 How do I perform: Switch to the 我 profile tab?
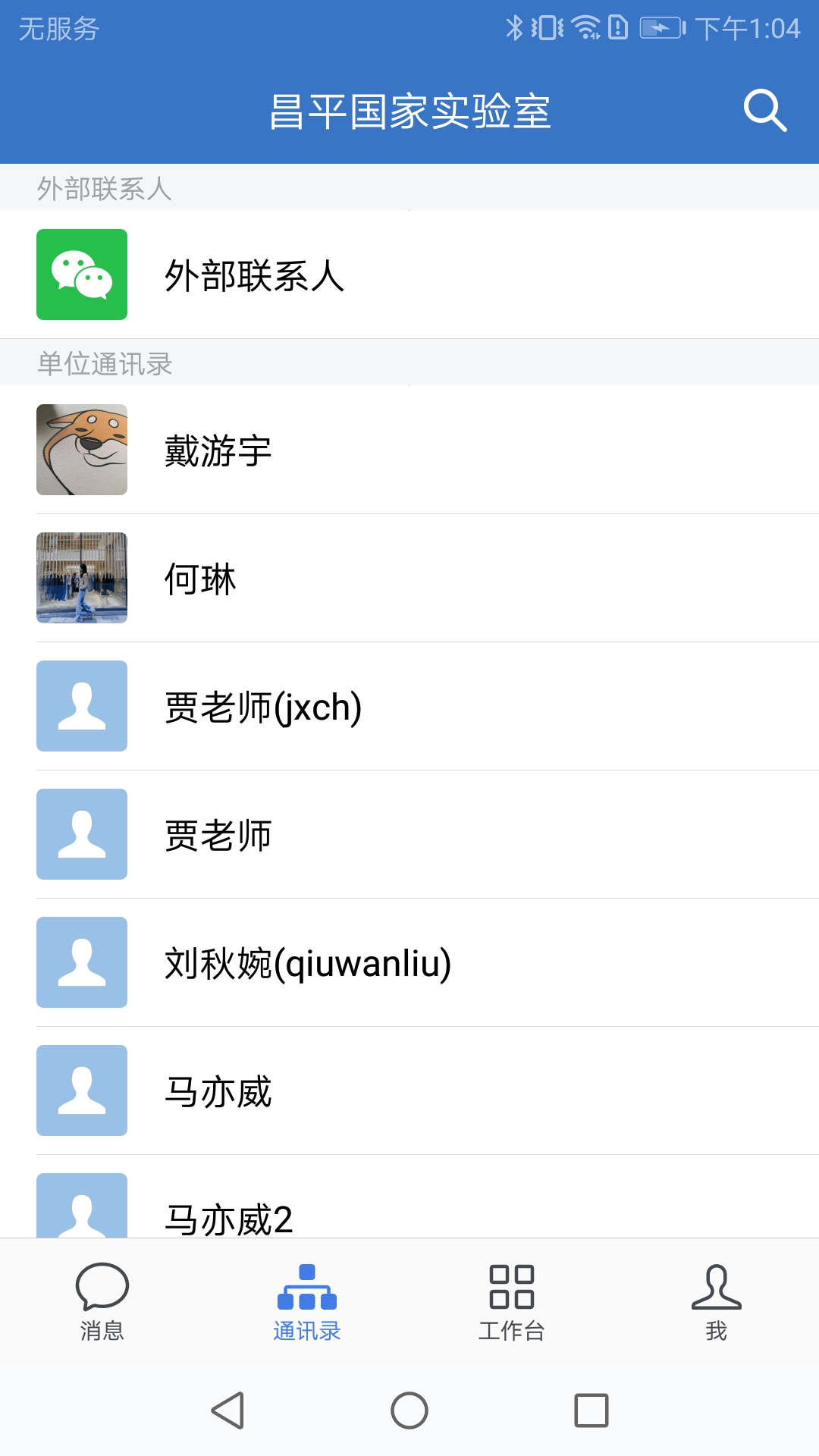coord(717,1301)
